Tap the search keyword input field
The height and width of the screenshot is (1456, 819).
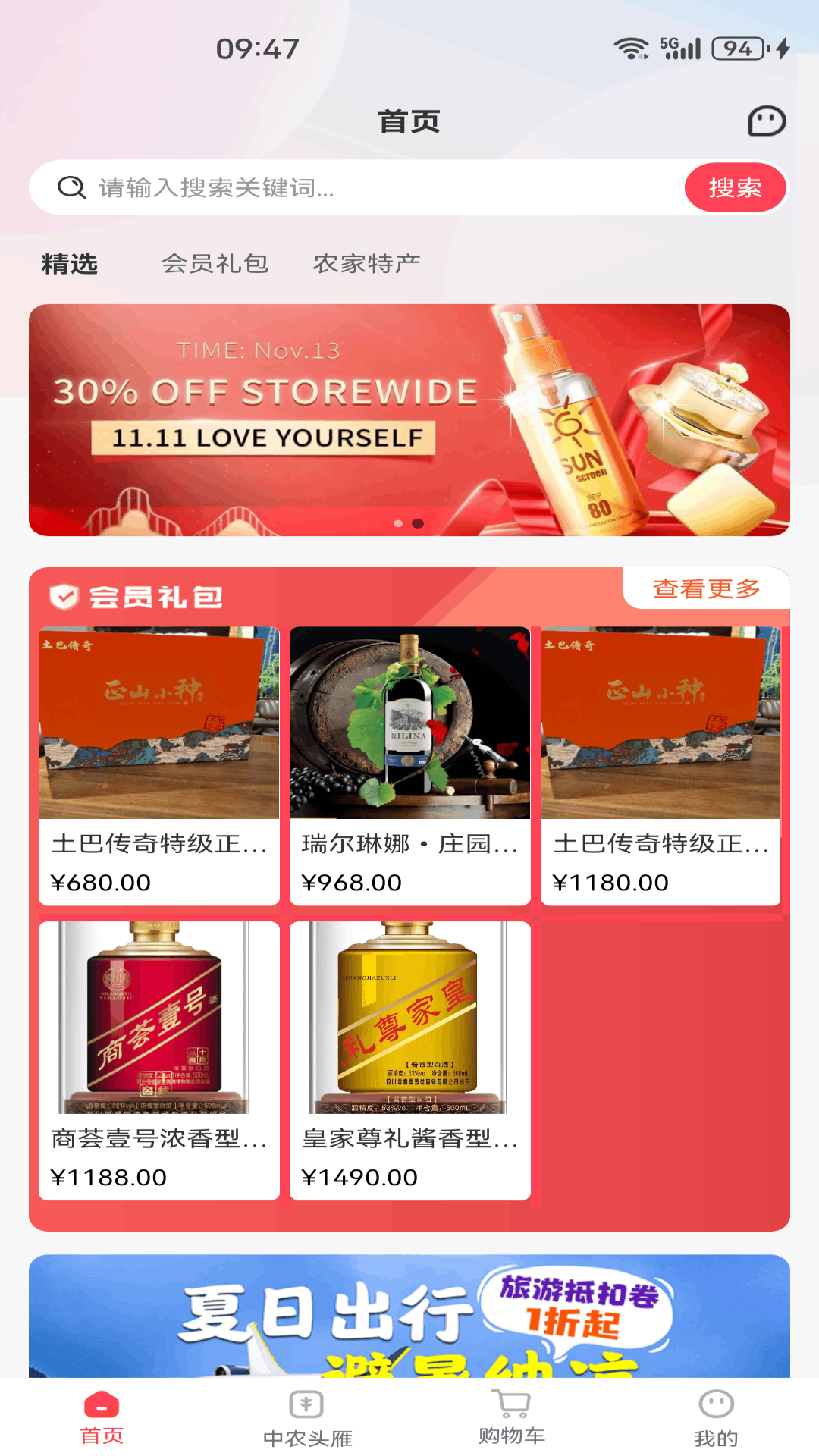[x=356, y=187]
